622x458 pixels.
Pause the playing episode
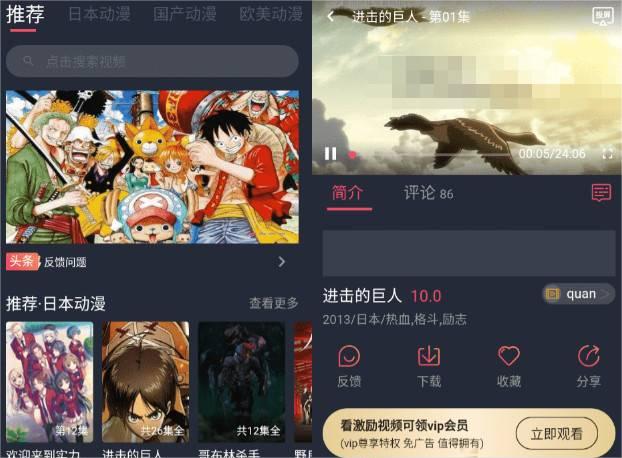point(331,153)
